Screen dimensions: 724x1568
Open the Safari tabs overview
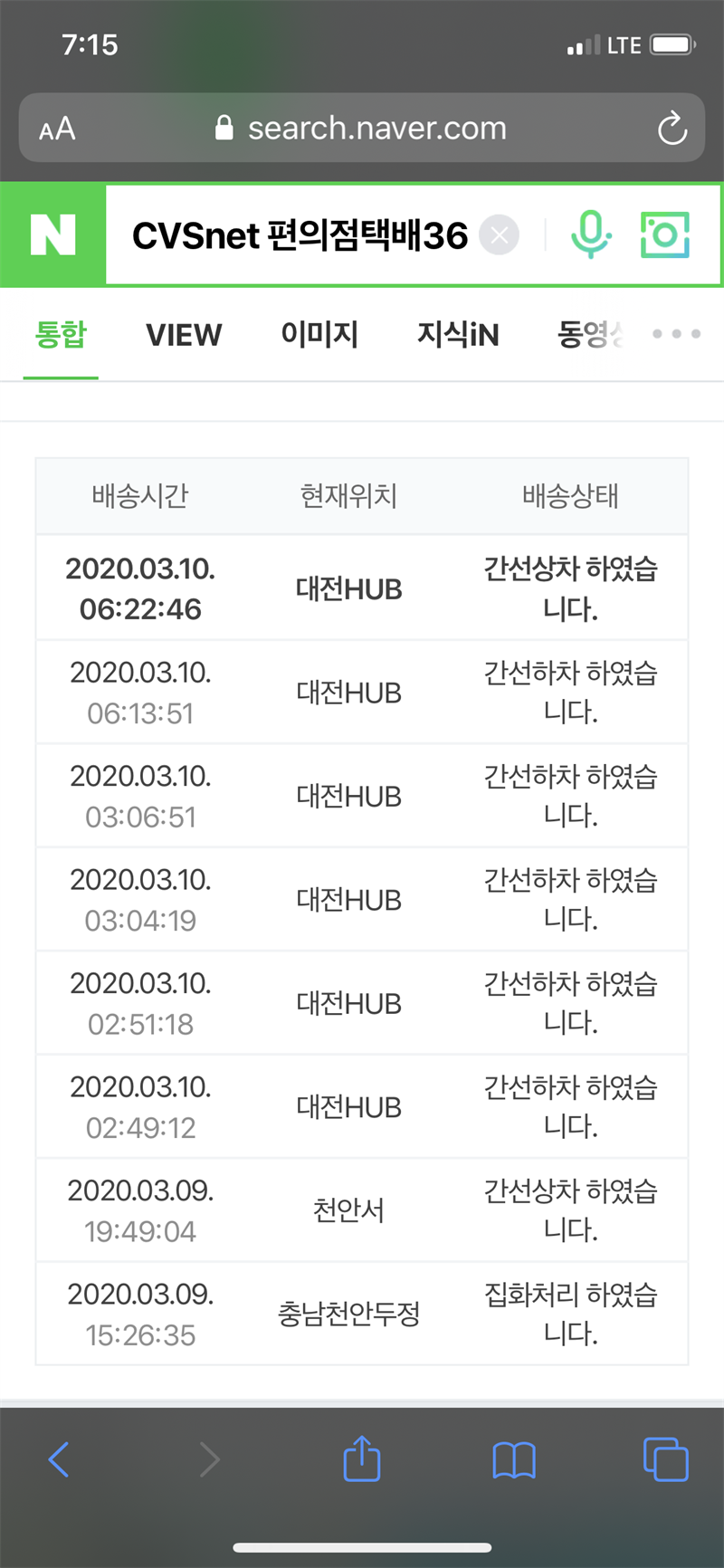point(666,1459)
